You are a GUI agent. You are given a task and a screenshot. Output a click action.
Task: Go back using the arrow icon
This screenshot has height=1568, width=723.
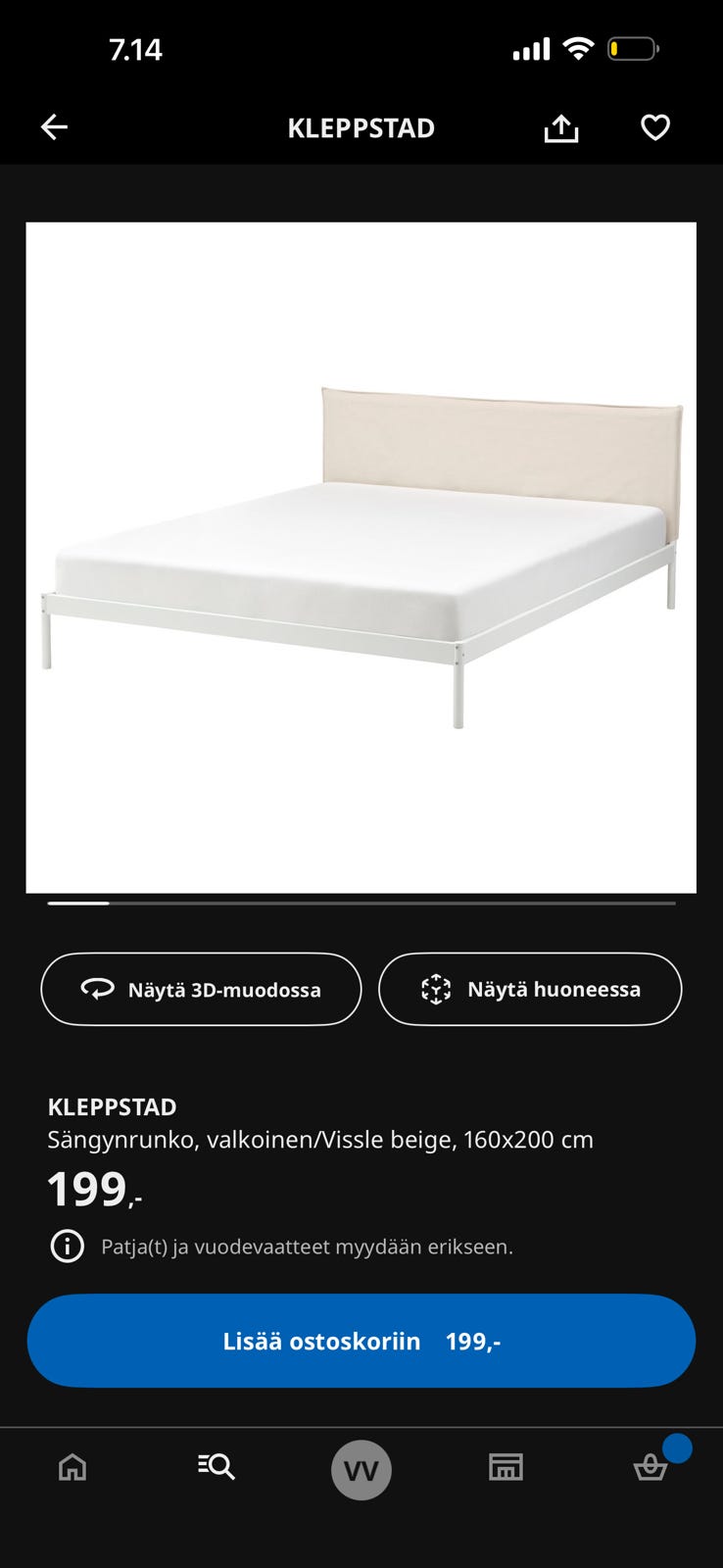tap(55, 126)
